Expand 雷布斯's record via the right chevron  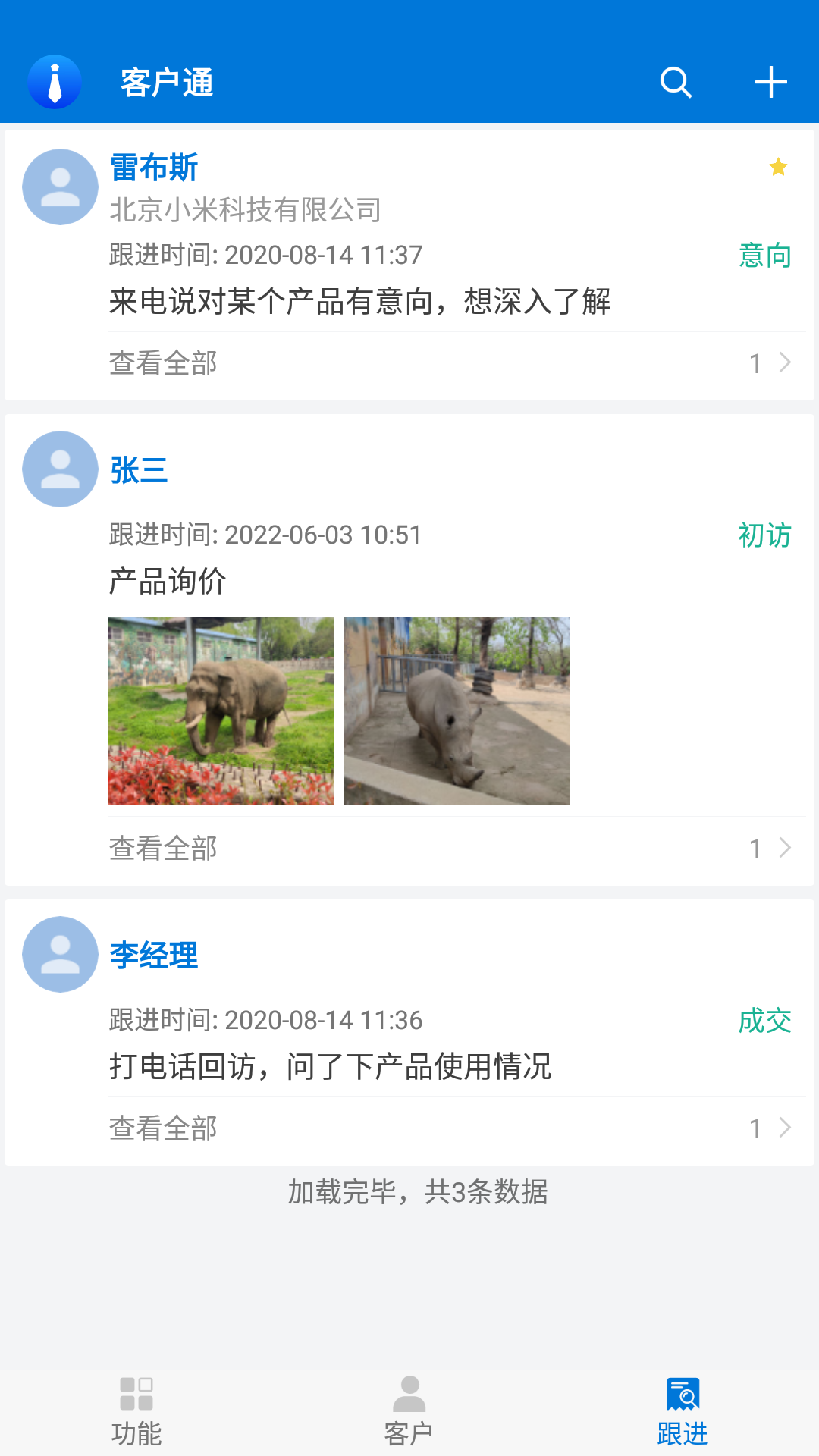coord(784,362)
